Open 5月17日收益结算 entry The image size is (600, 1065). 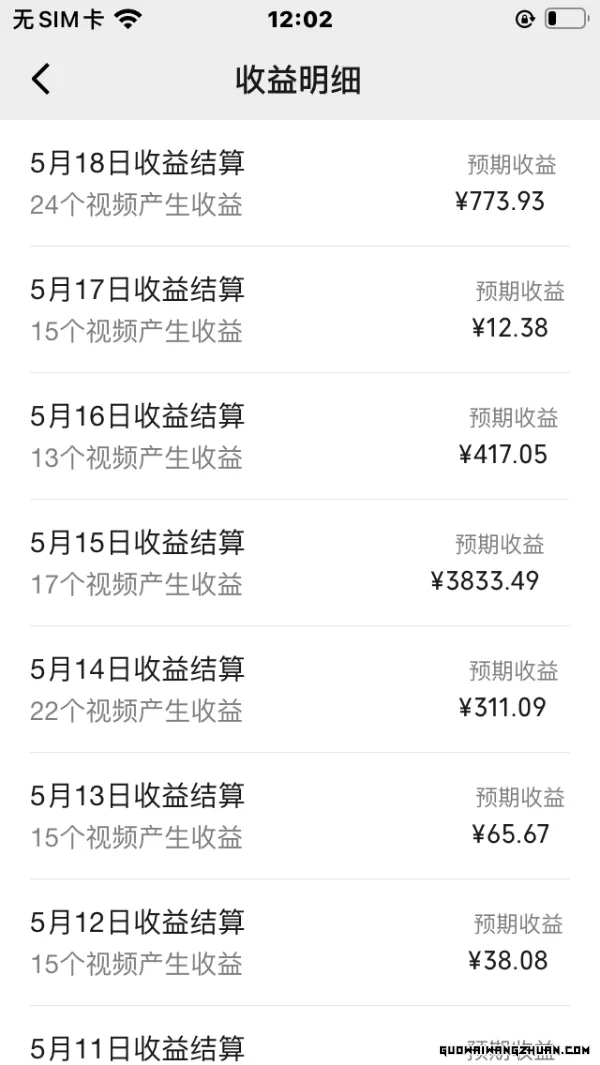click(x=300, y=310)
